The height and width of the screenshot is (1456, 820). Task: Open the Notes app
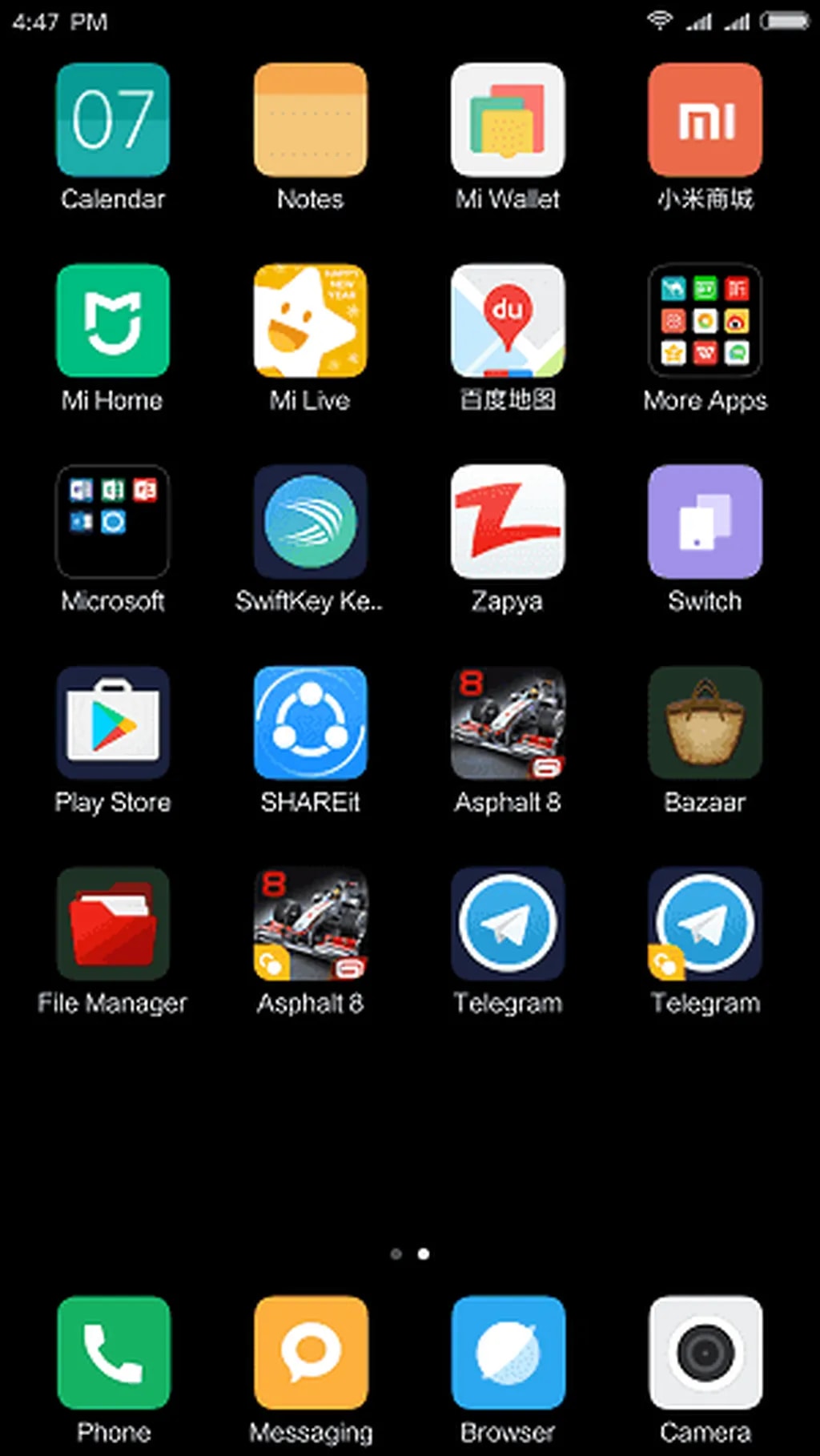[310, 120]
